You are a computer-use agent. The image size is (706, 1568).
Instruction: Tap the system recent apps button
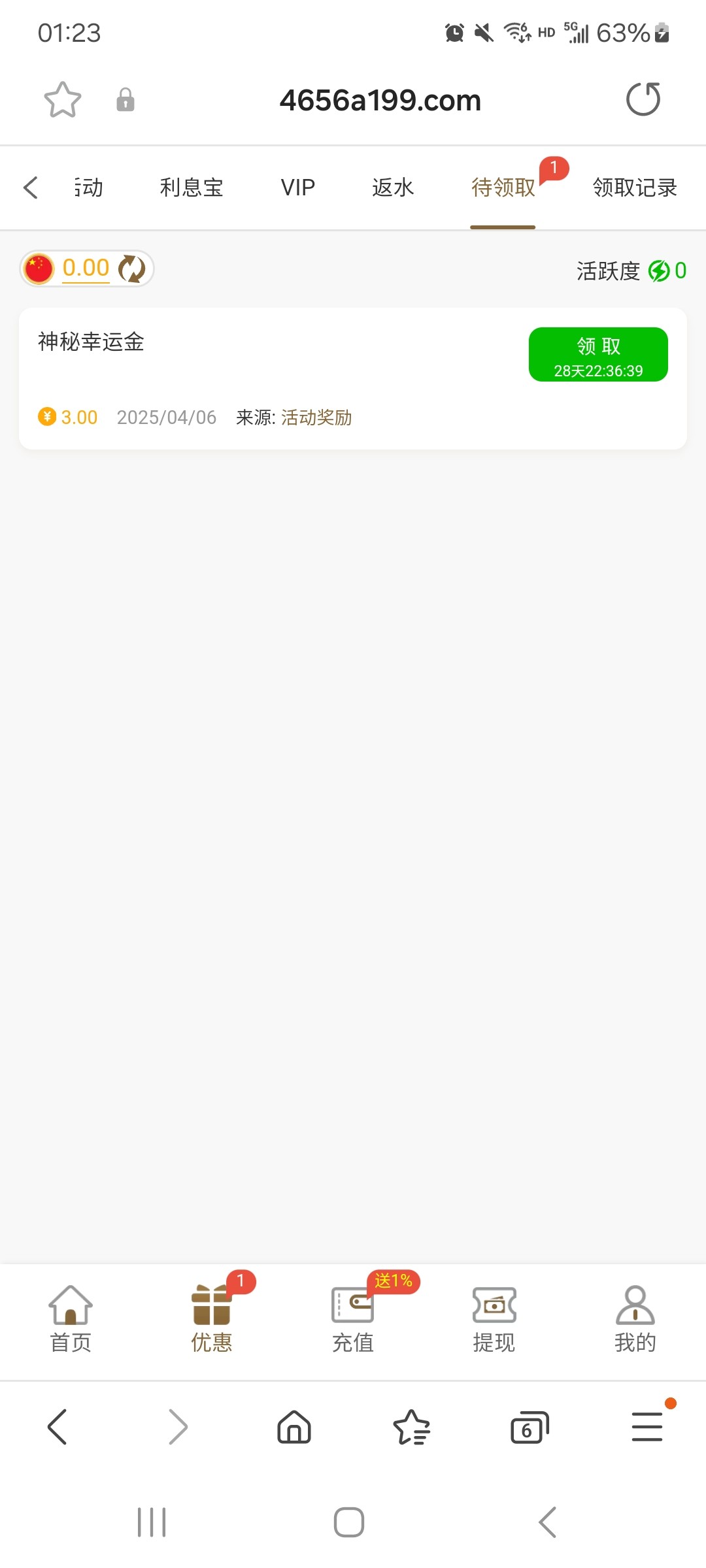[152, 1522]
